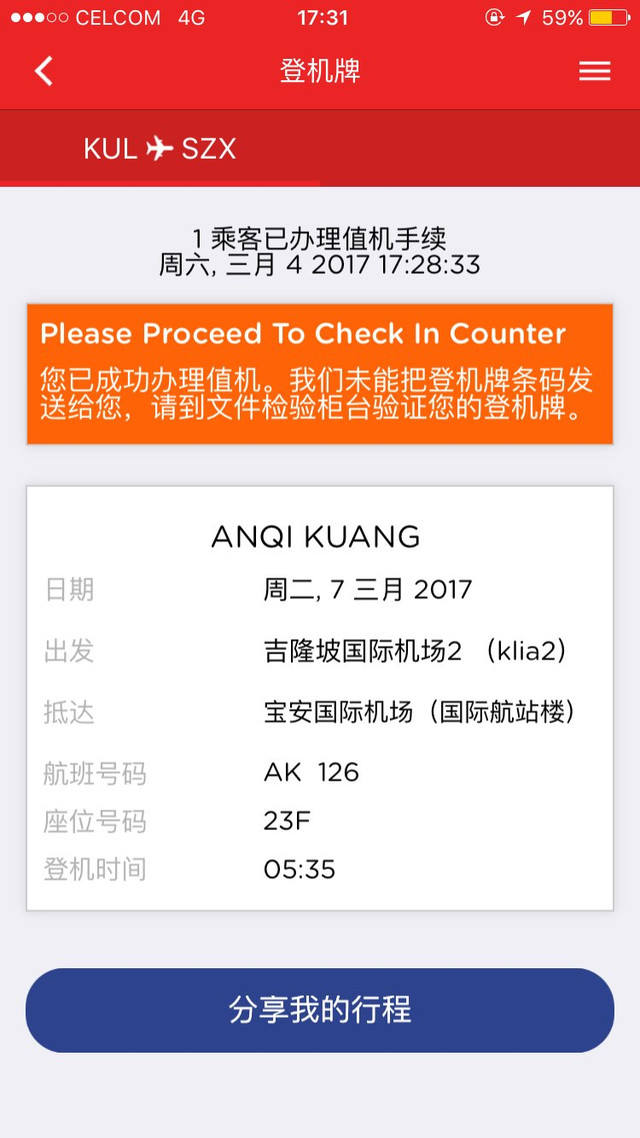Go back using the top-left arrow
The width and height of the screenshot is (640, 1138).
point(44,71)
